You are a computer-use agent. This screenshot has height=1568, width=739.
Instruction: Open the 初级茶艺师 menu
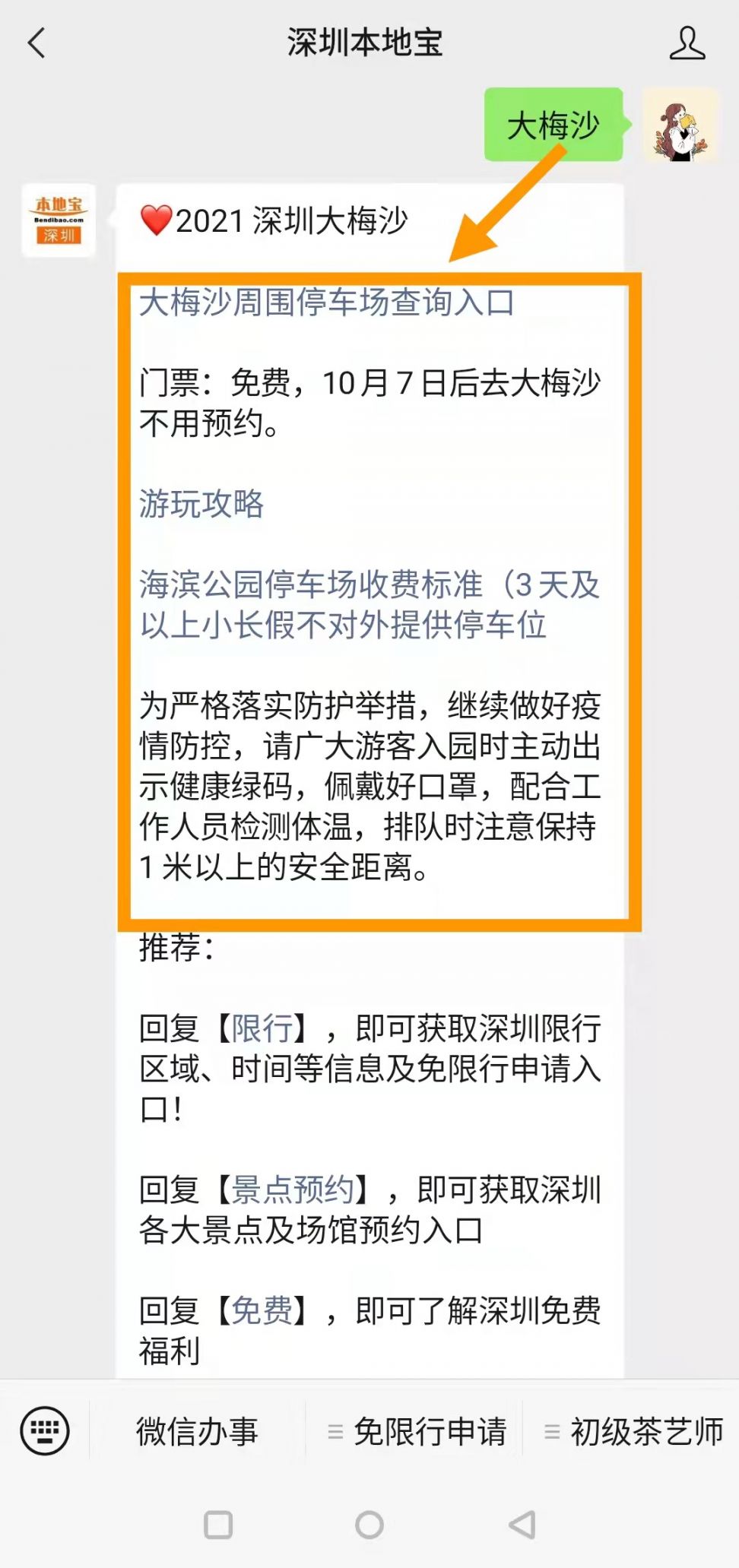click(x=633, y=1432)
